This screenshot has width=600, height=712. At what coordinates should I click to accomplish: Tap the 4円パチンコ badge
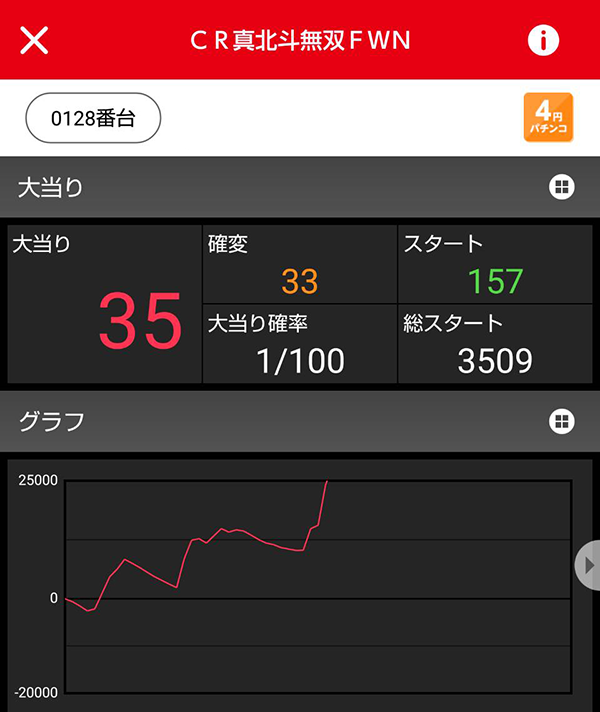(548, 117)
